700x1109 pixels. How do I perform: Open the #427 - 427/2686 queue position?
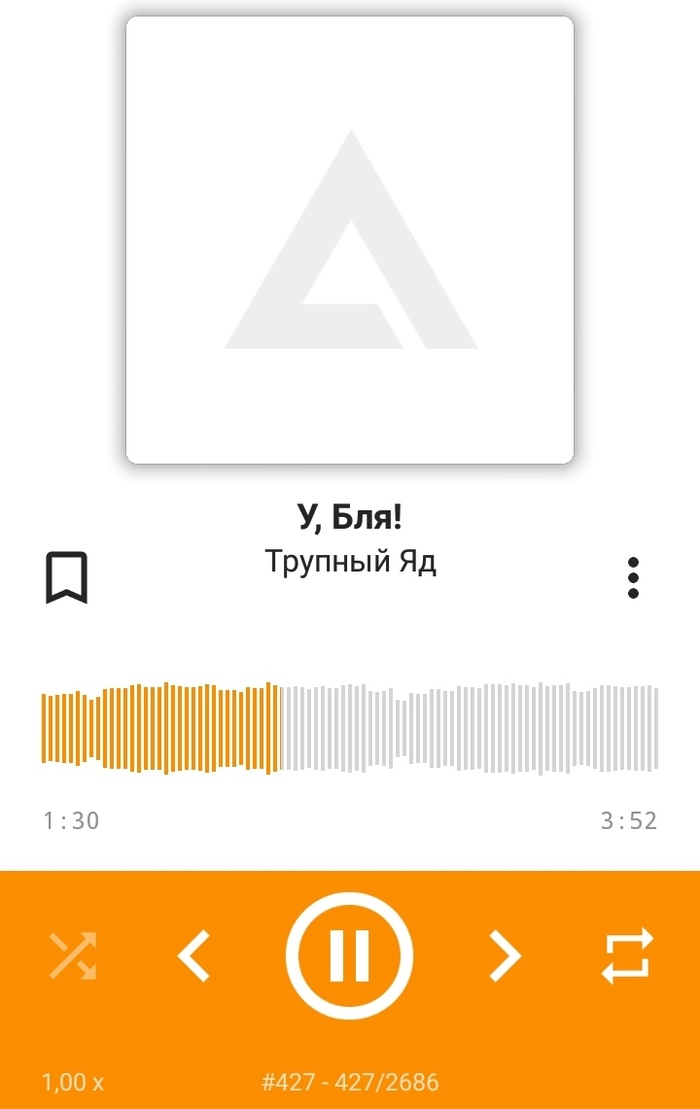tap(350, 1082)
